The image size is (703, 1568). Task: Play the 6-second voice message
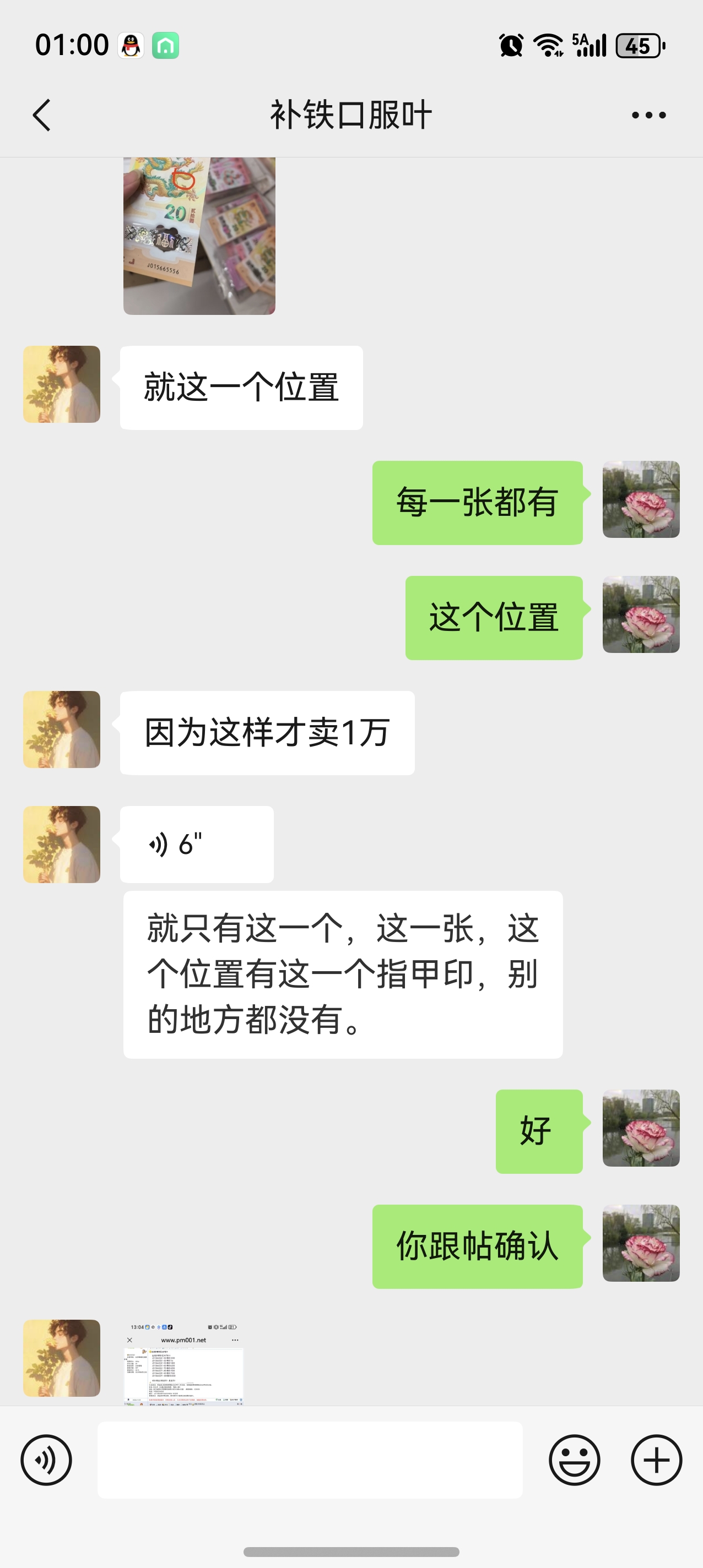pyautogui.click(x=196, y=844)
